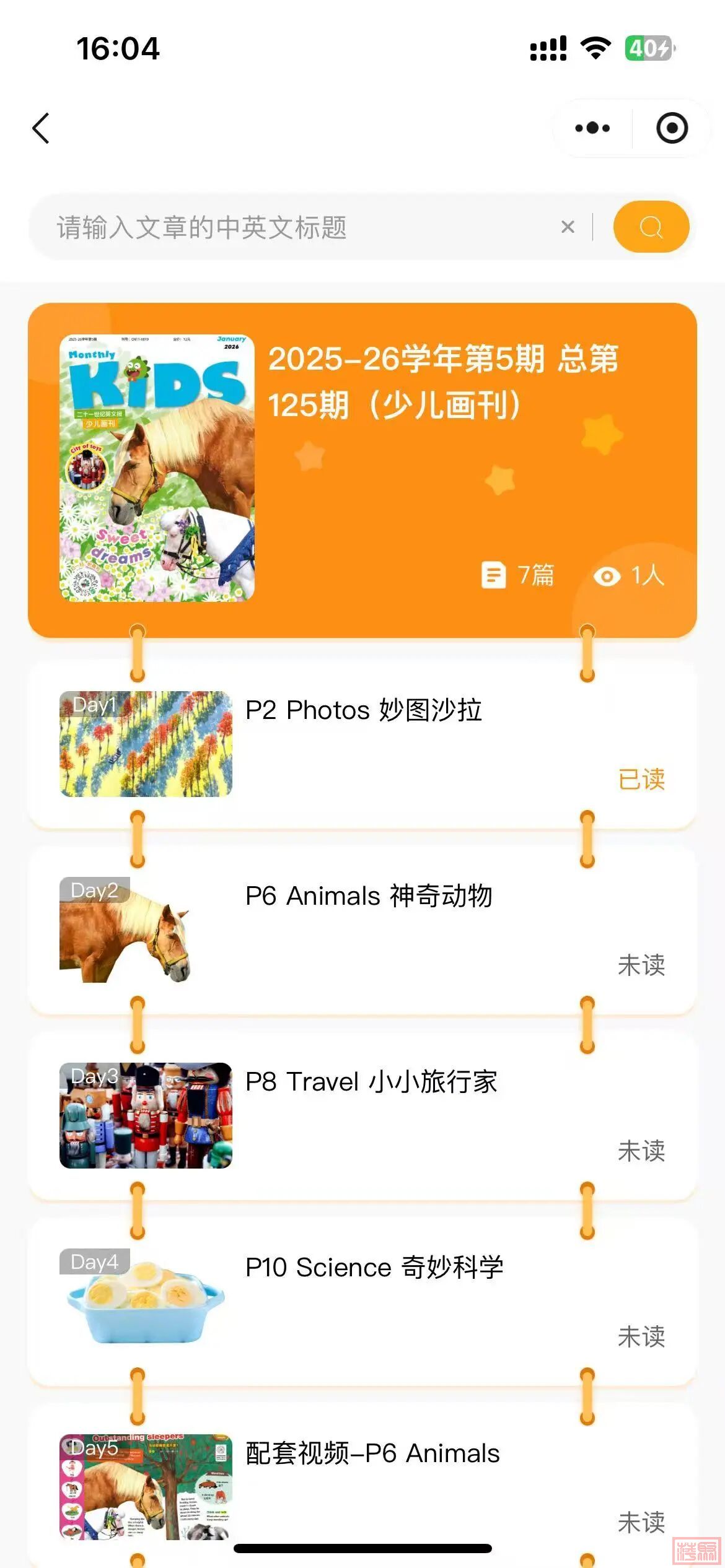725x1568 pixels.
Task: Open Day2 P6 Animals 神奇动物 article
Action: [x=362, y=929]
